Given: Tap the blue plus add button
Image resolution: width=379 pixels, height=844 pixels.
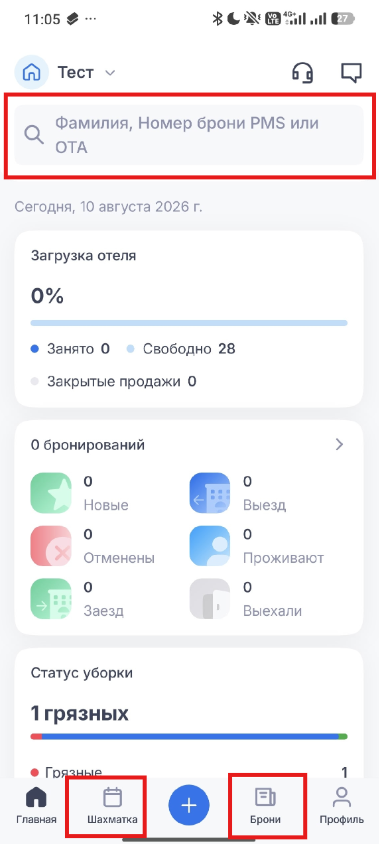Looking at the screenshot, I should coord(189,805).
